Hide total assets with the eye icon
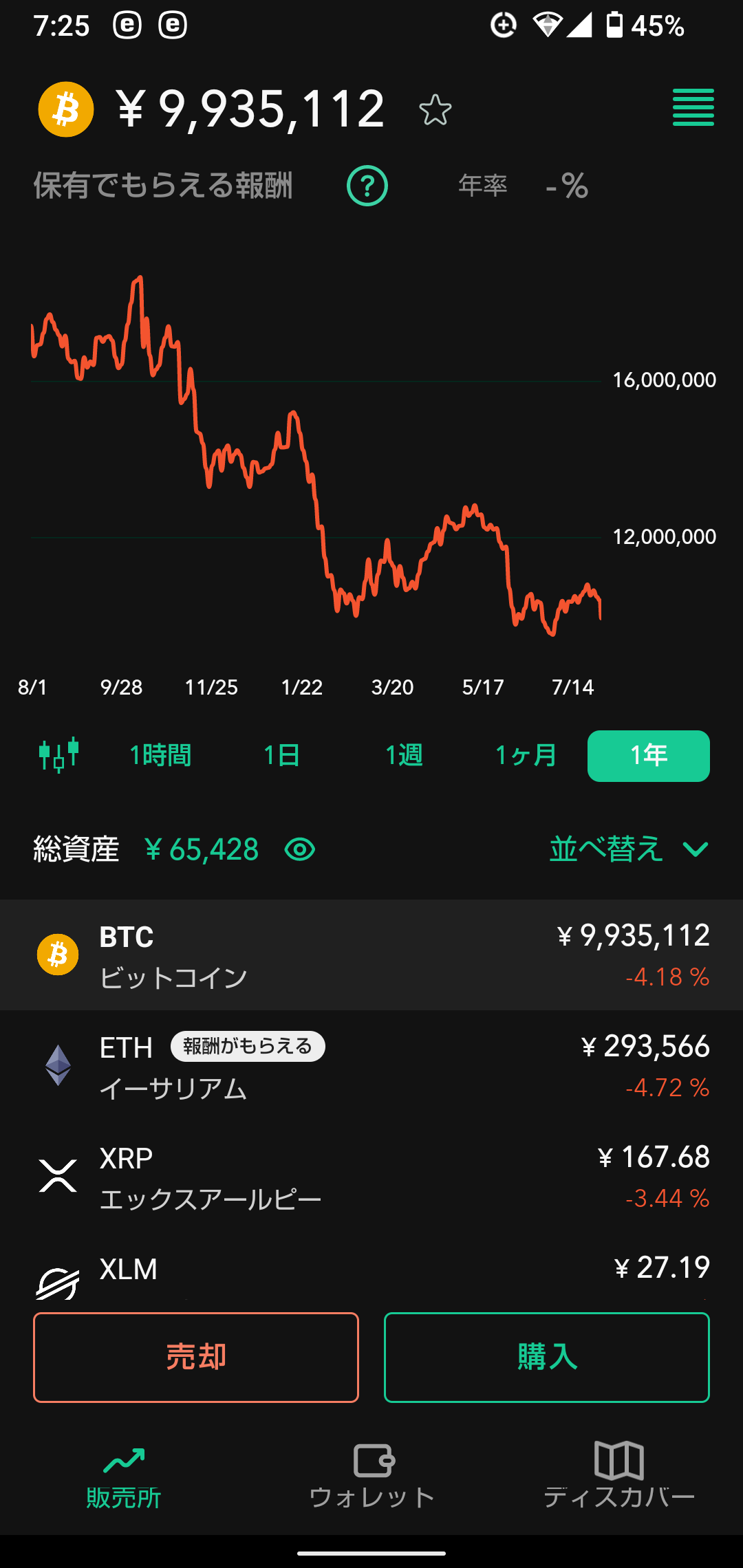Image resolution: width=743 pixels, height=1568 pixels. click(300, 850)
